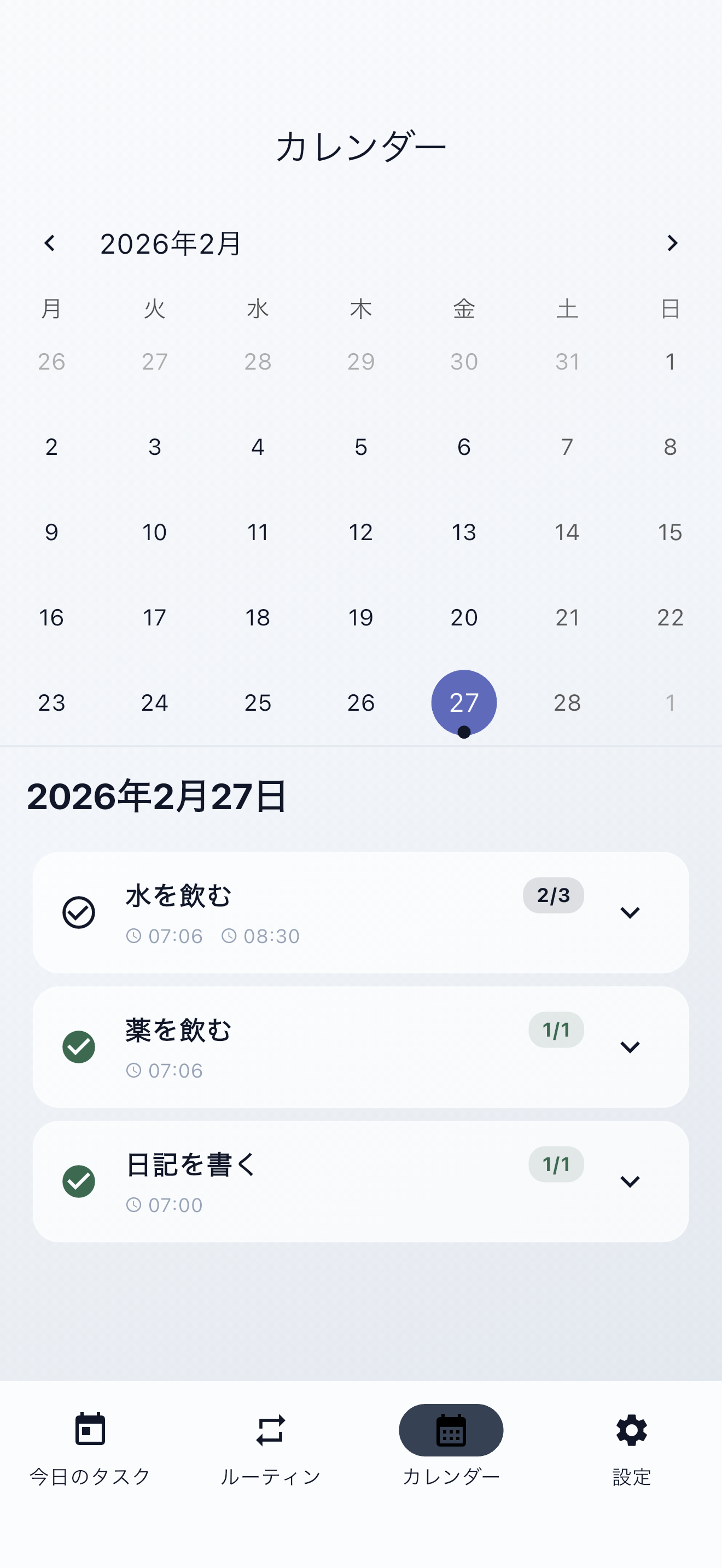Advance to March using right arrow

[672, 243]
